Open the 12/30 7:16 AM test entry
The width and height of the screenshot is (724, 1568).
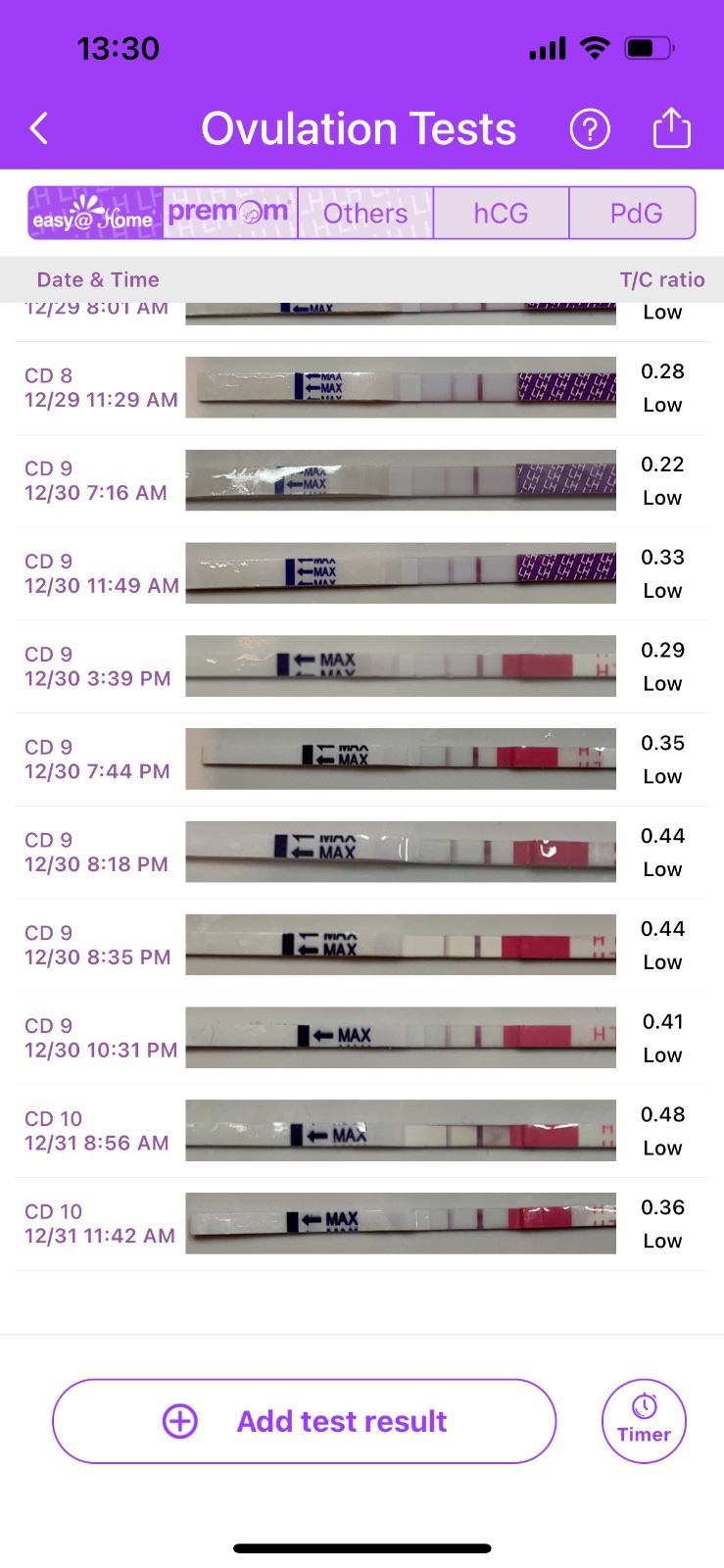click(362, 481)
